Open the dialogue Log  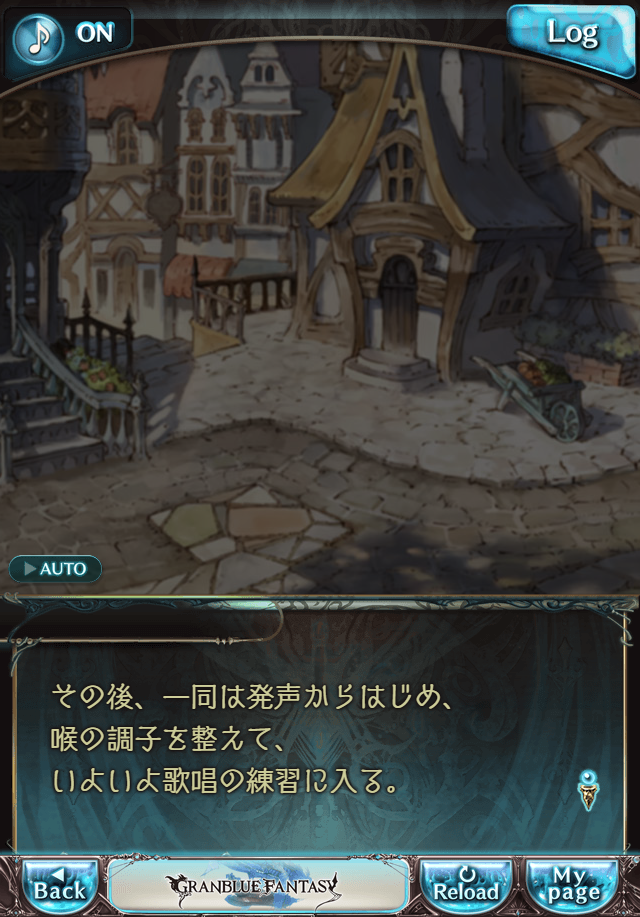tap(571, 34)
